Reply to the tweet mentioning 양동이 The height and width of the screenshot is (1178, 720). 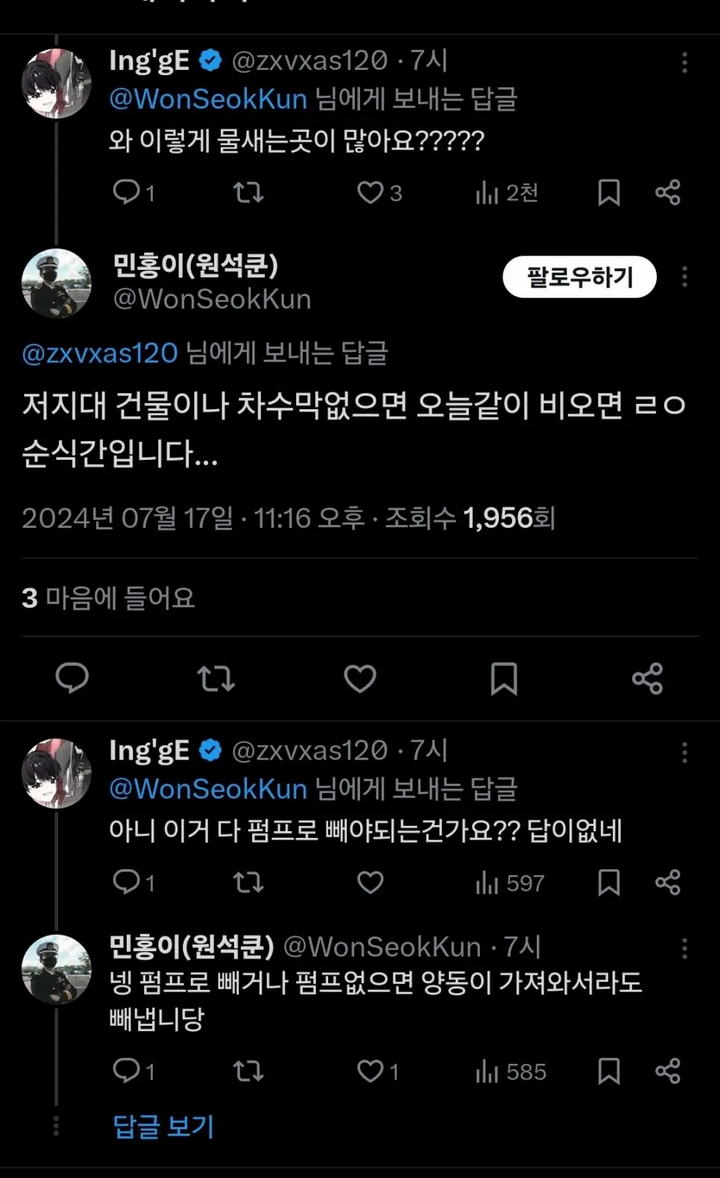(127, 1072)
